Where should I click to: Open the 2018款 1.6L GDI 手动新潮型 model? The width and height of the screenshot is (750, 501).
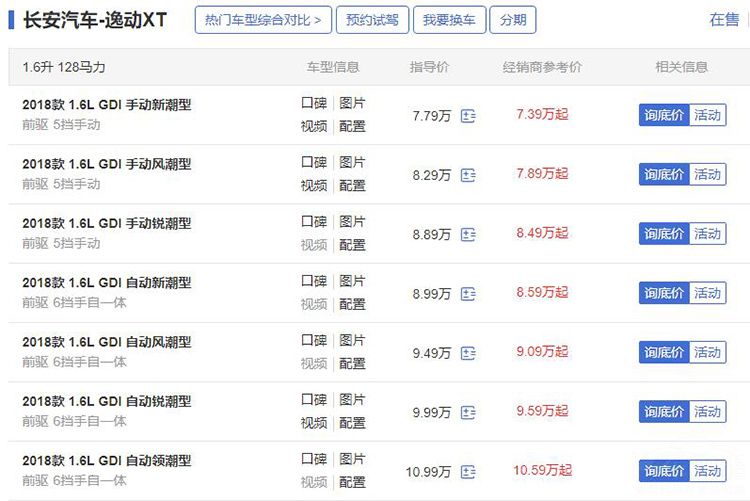(107, 104)
